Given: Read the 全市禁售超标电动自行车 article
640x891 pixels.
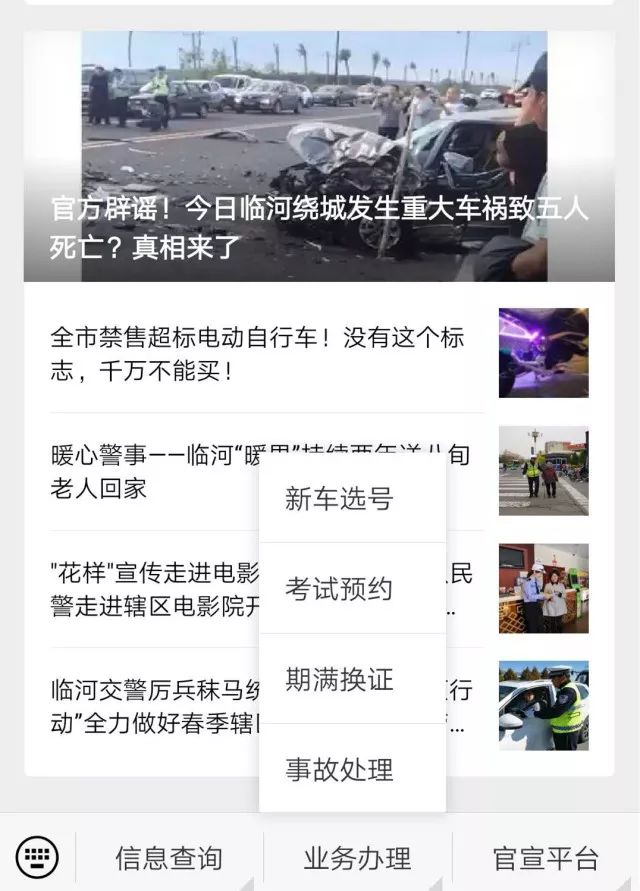Looking at the screenshot, I should click(x=257, y=354).
